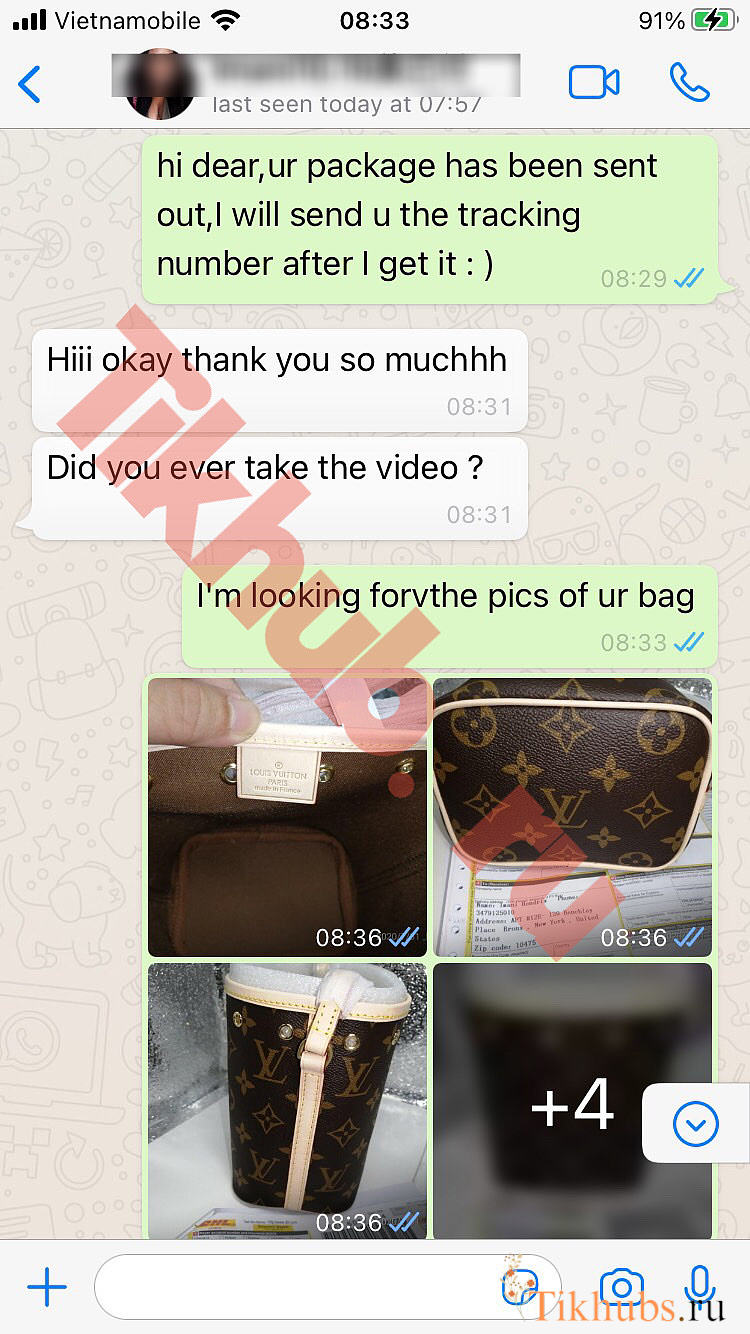
Task: Open the photo of the Louis Vuitton label
Action: [287, 817]
